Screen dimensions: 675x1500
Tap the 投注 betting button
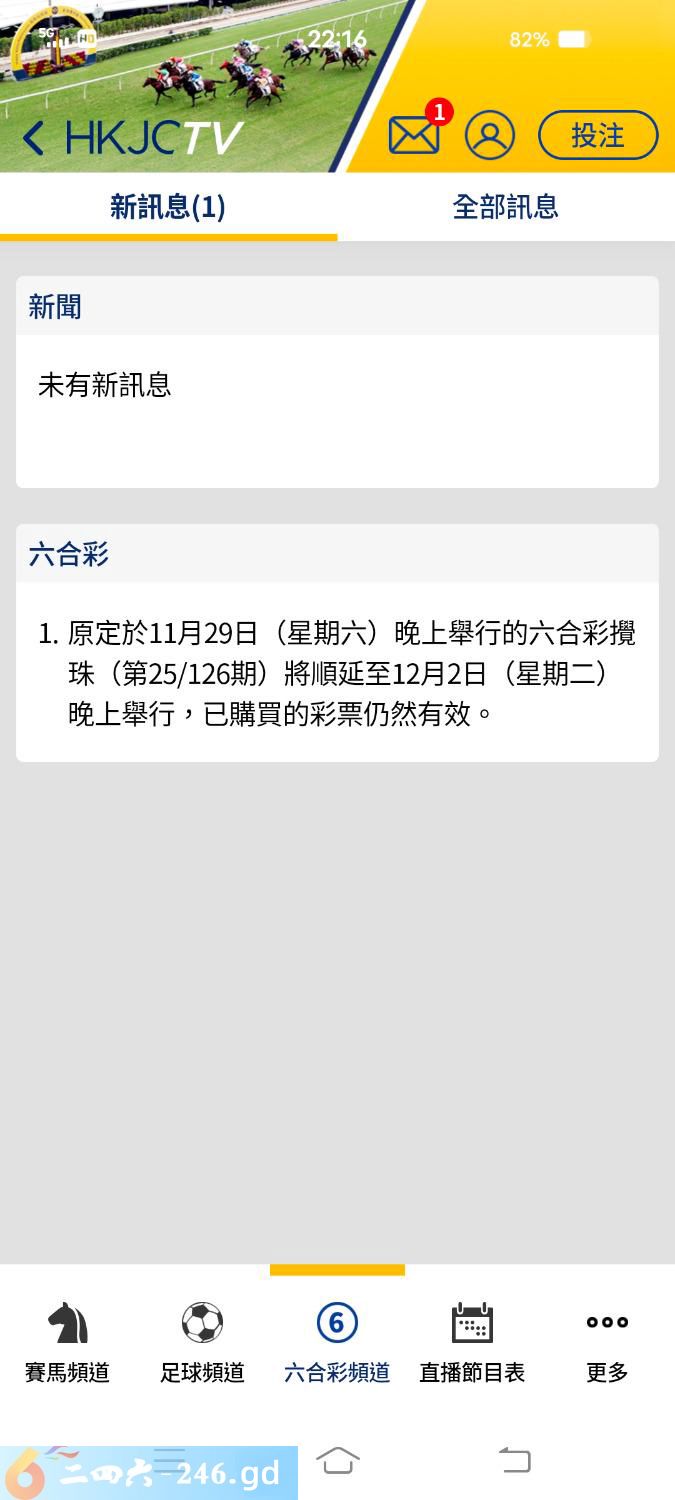[598, 135]
